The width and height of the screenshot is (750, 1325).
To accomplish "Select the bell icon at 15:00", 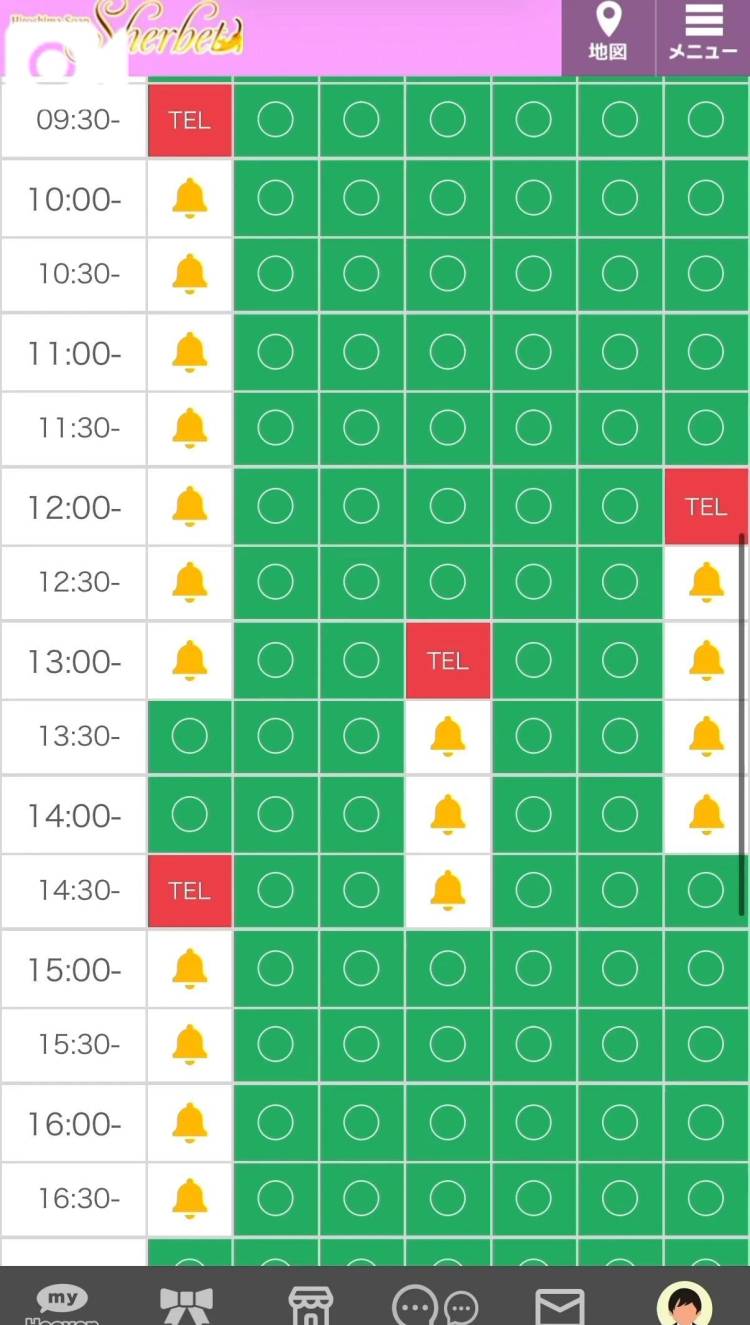I will pos(189,969).
